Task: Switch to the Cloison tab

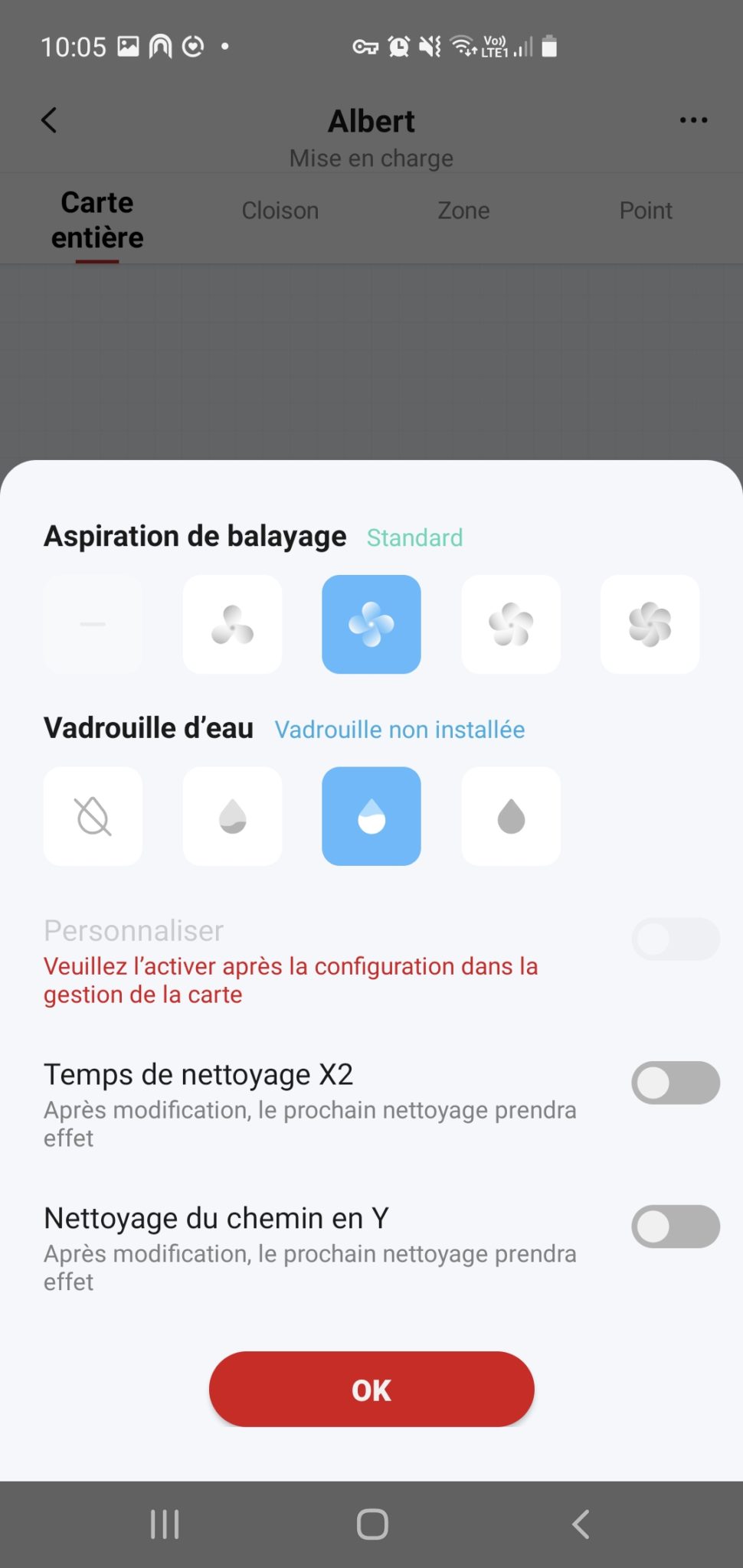Action: tap(280, 211)
